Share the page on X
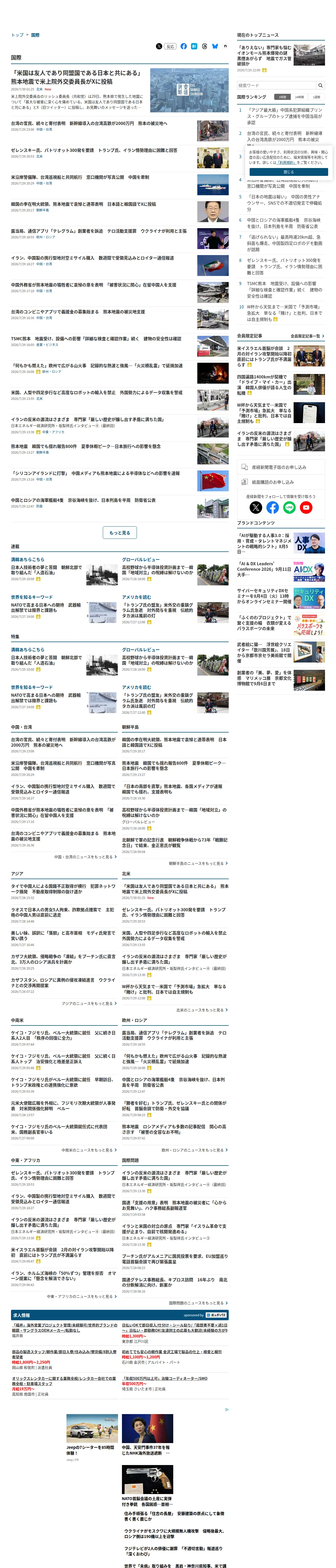This screenshot has height=1568, width=336. tap(159, 46)
